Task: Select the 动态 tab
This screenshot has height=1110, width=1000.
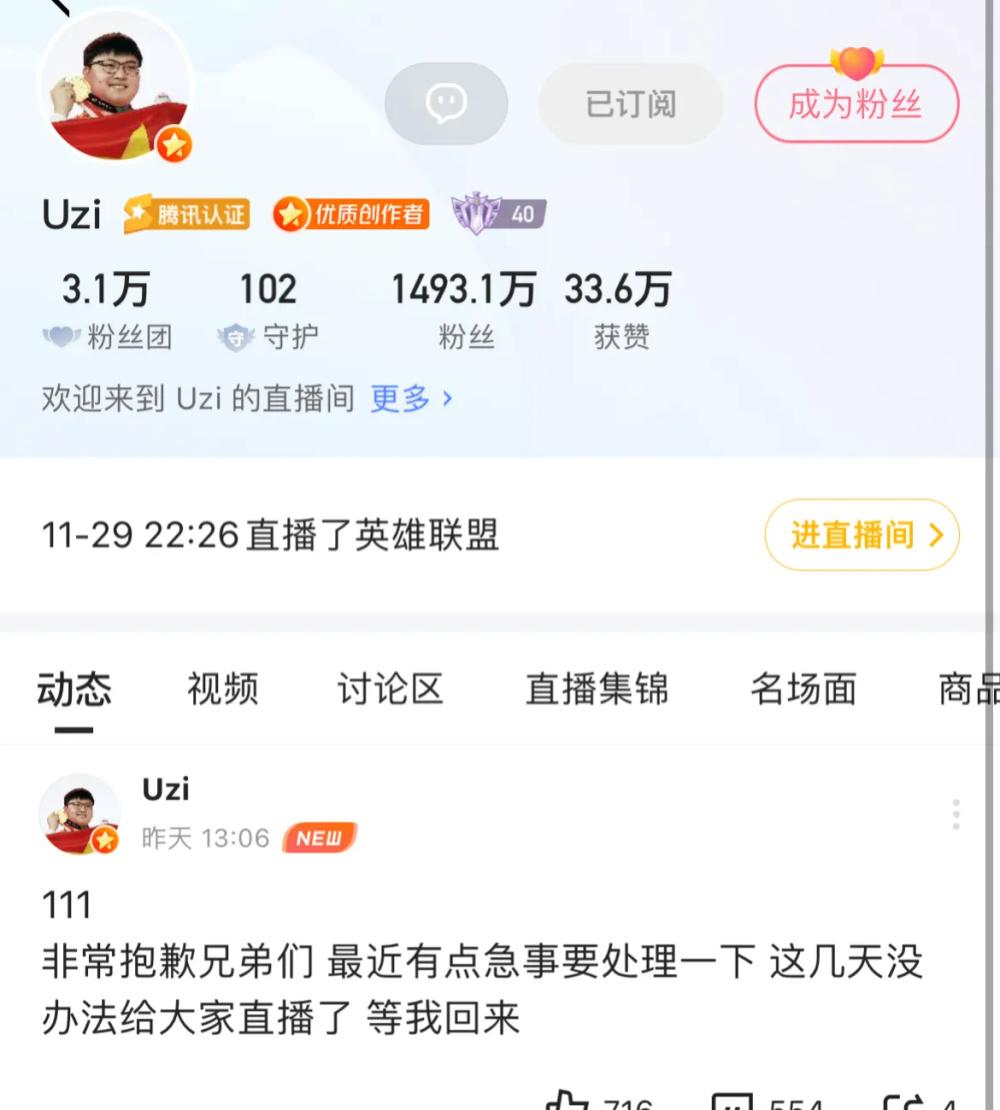Action: (74, 689)
